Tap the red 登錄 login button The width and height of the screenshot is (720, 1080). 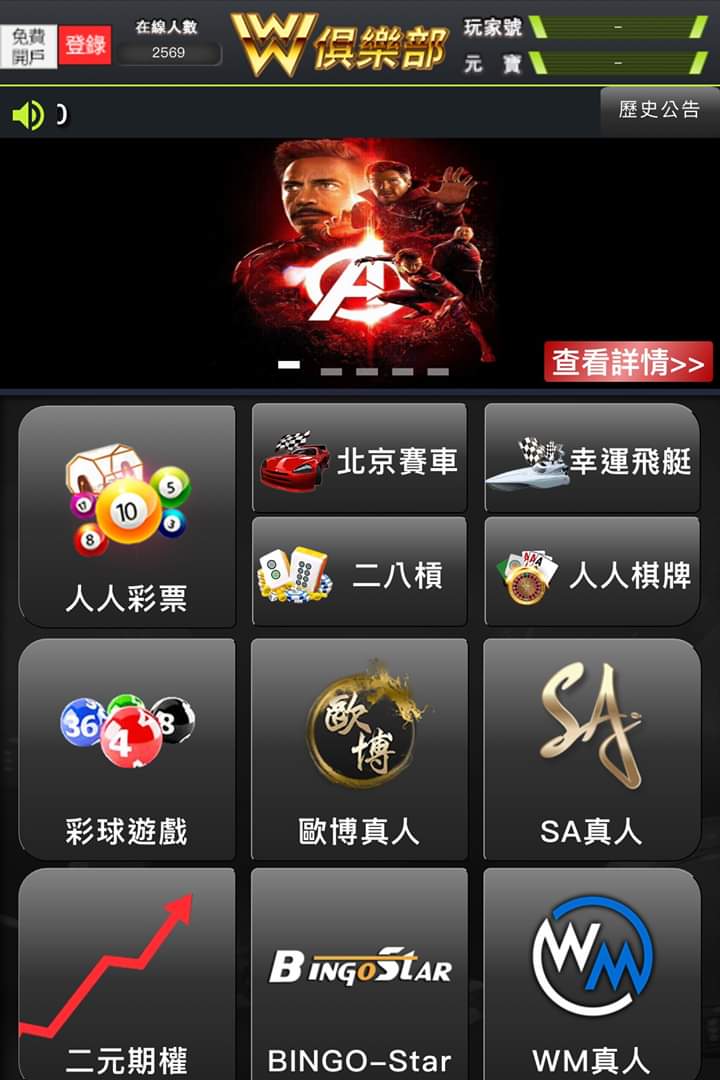point(85,46)
